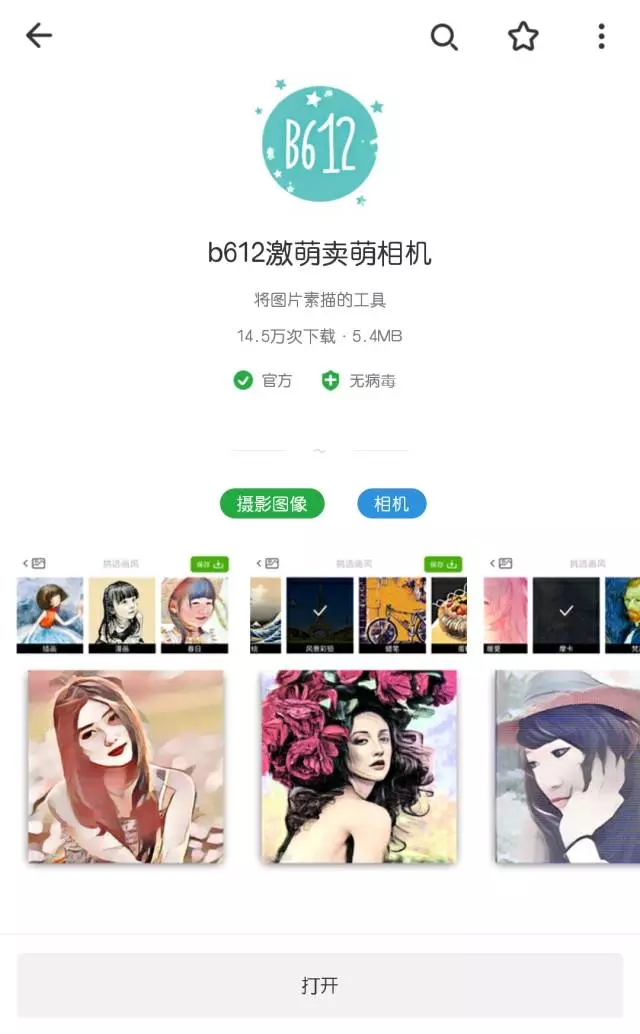Expand app details with the small chevron
Viewport: 640px width, 1034px height.
tap(320, 450)
